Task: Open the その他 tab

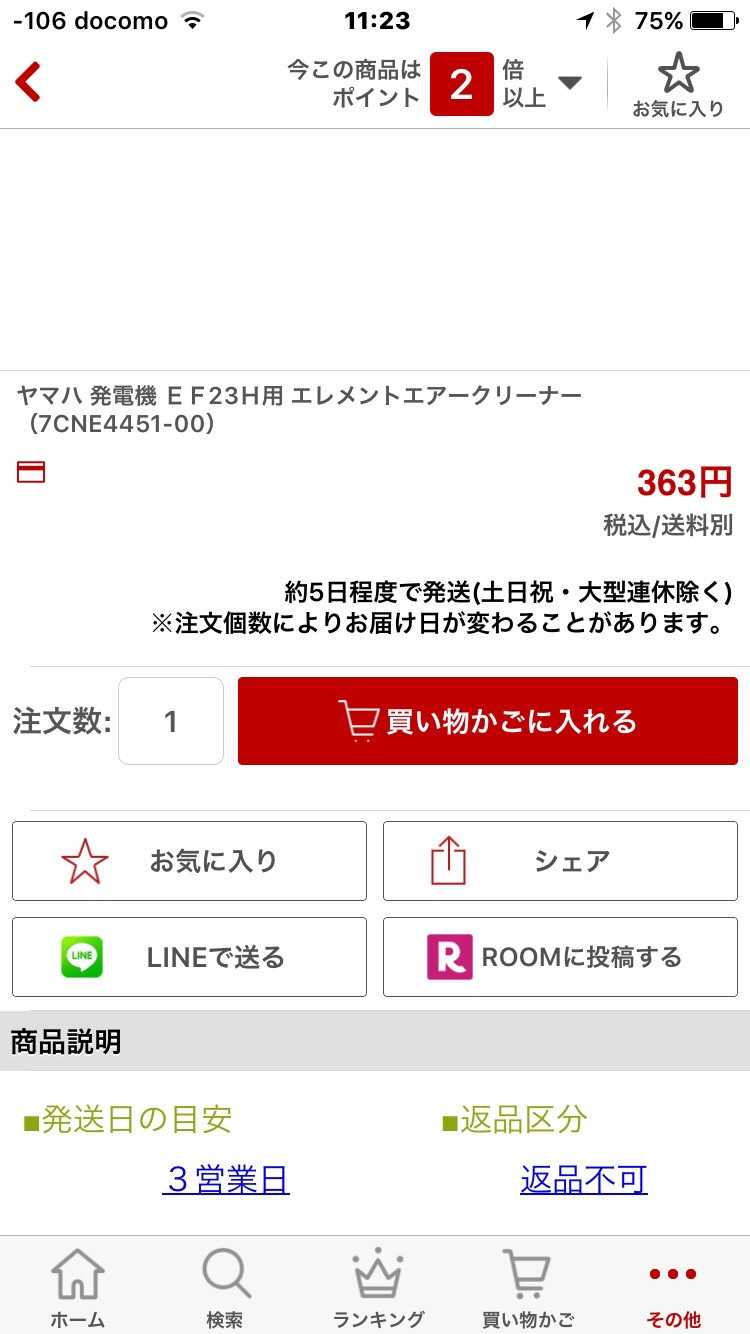Action: (x=673, y=1288)
